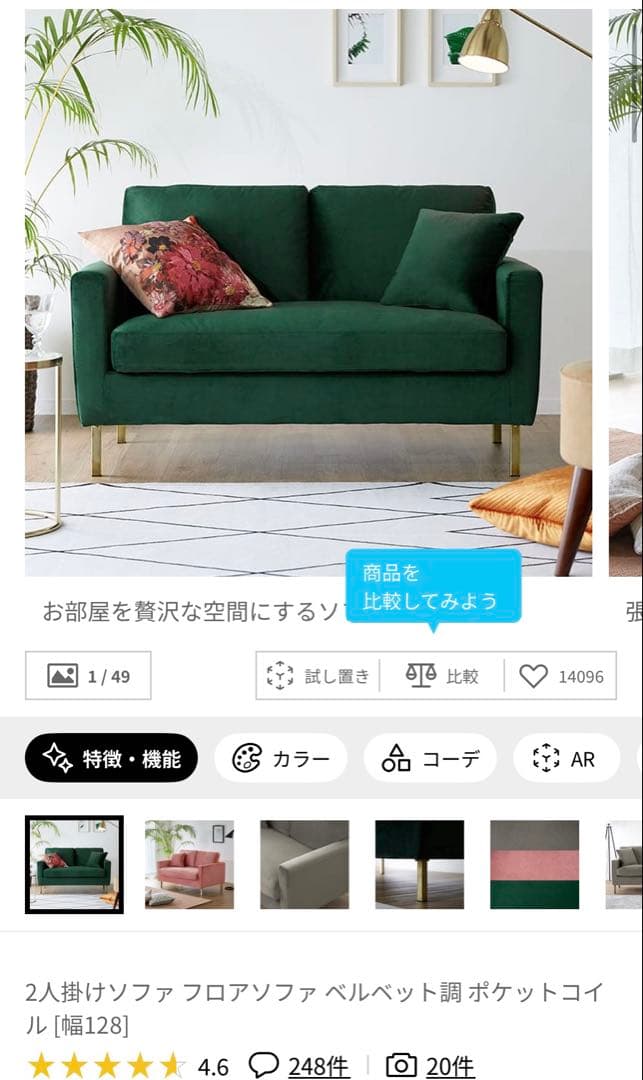Tap the 試し置き AR placement button
Viewport: 643px width, 1080px height.
coord(319,676)
